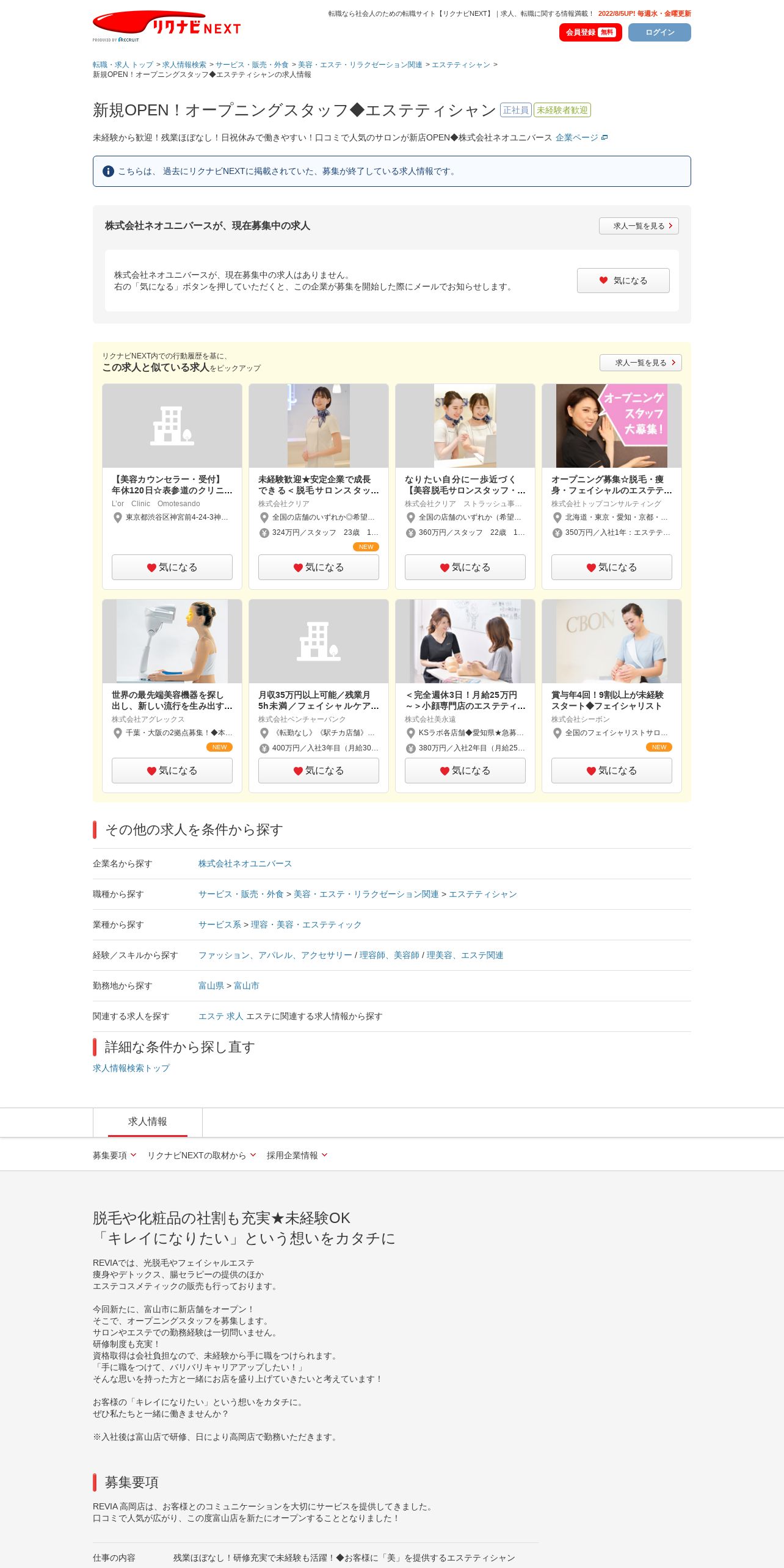The height and width of the screenshot is (1568, 784).
Task: Open the ログイン button
Action: click(659, 32)
